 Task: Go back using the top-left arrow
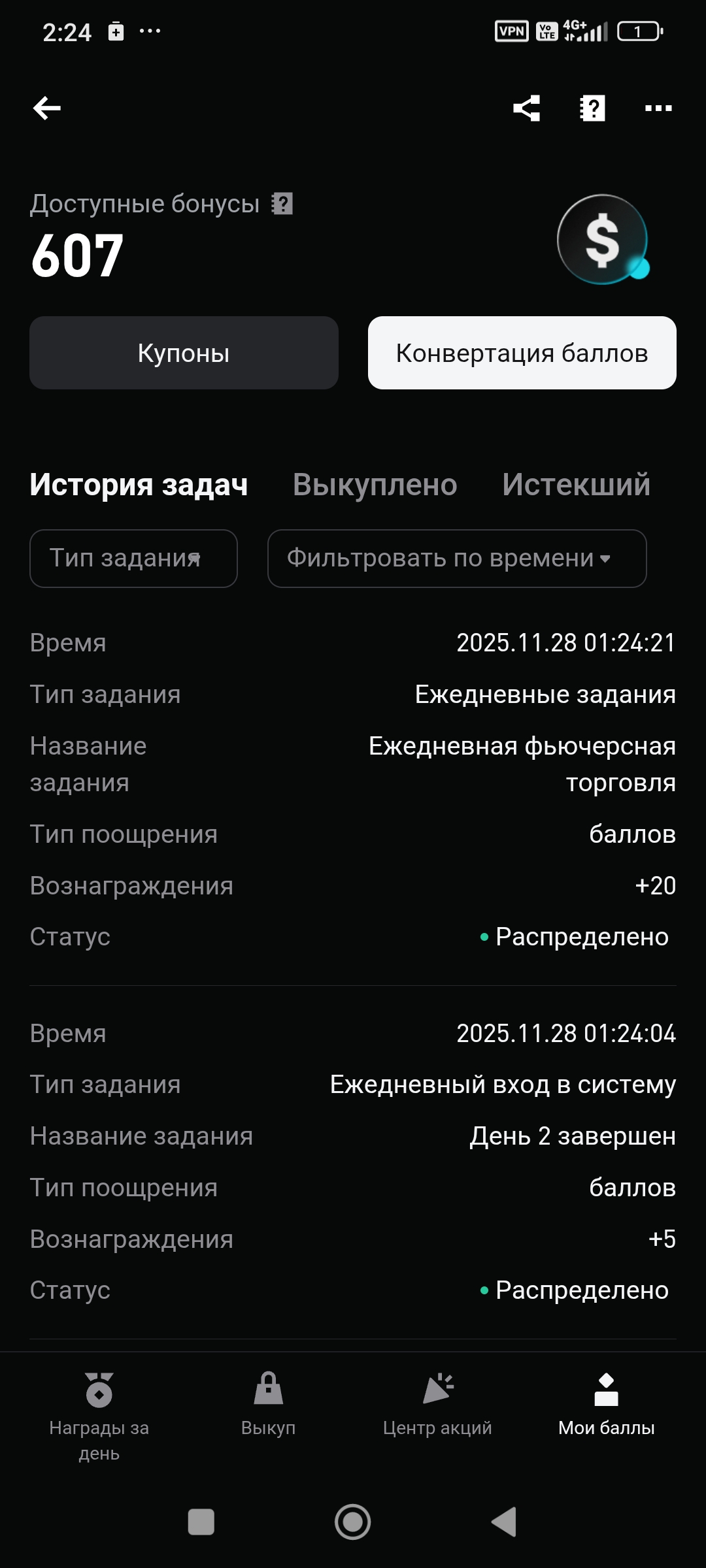(x=47, y=108)
